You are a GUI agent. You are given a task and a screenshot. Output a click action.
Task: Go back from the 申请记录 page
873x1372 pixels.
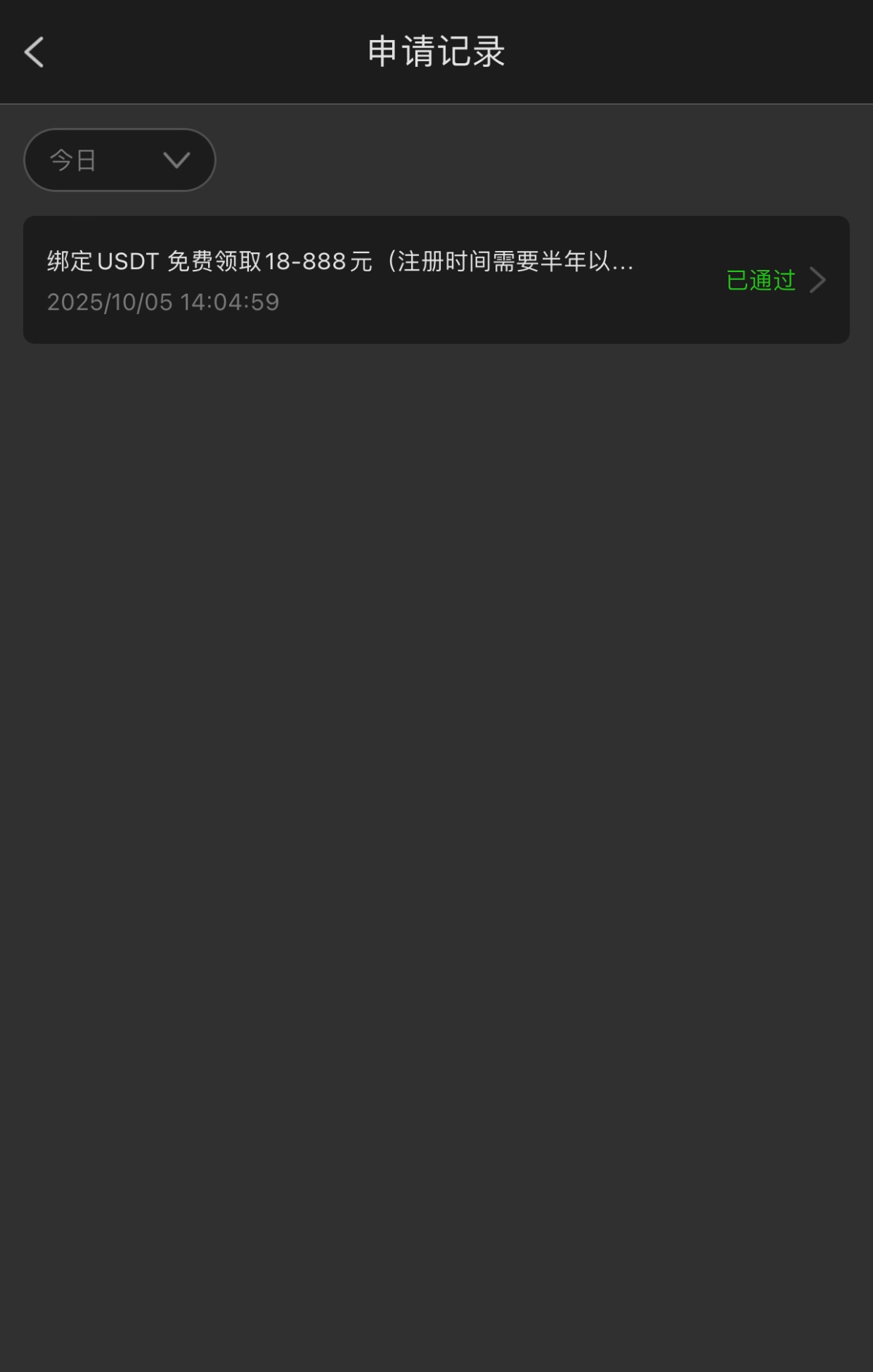point(34,52)
